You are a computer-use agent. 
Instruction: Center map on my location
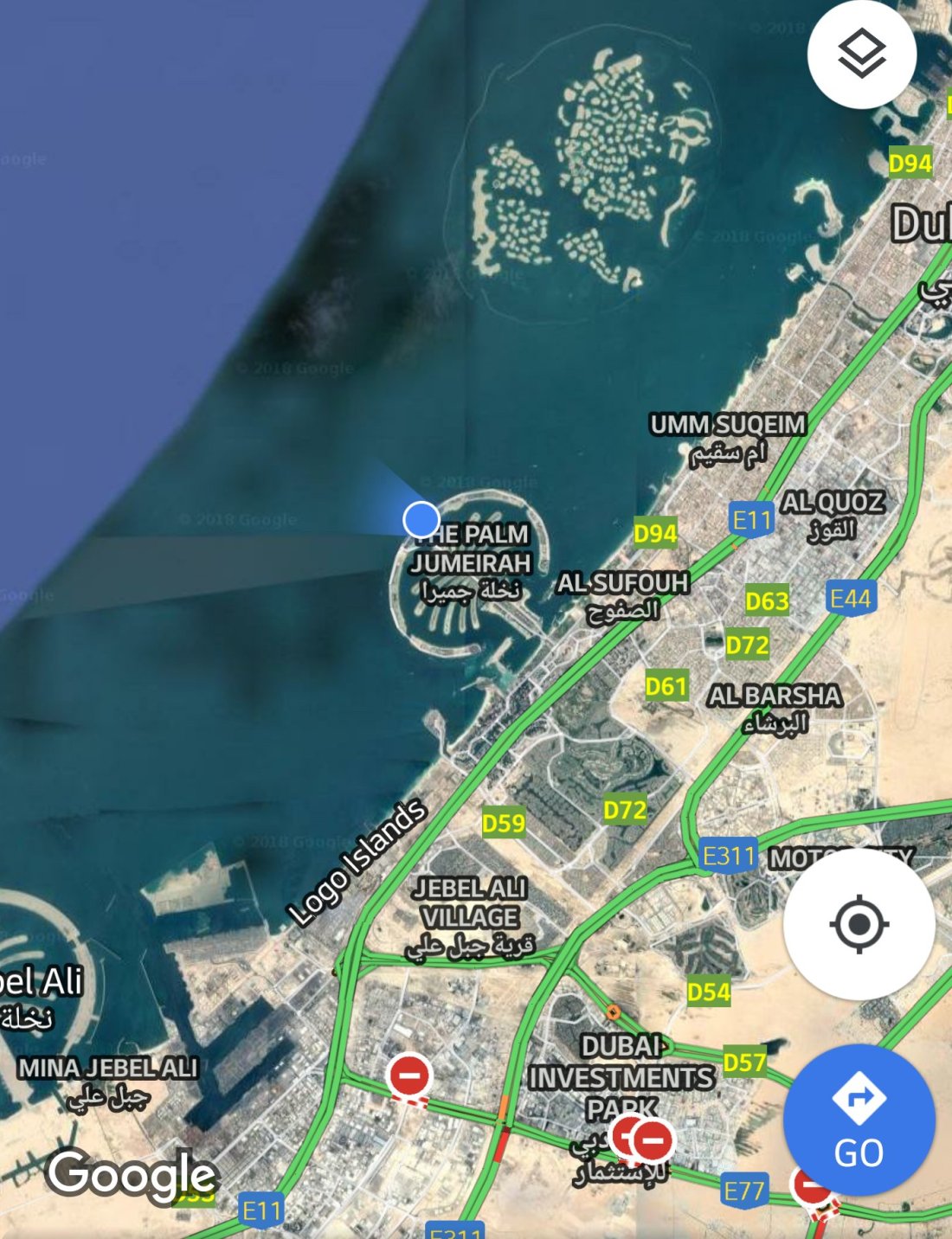tap(859, 924)
